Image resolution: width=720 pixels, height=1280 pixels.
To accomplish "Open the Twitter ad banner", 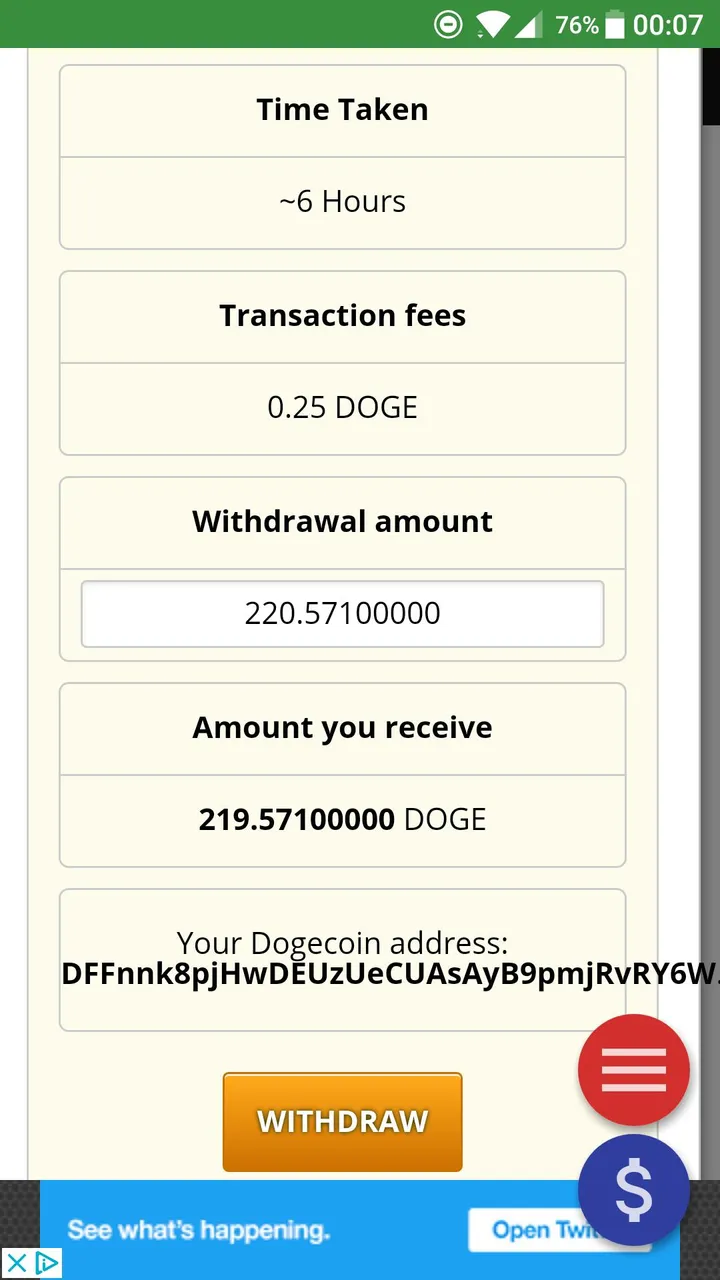I will [x=360, y=1230].
